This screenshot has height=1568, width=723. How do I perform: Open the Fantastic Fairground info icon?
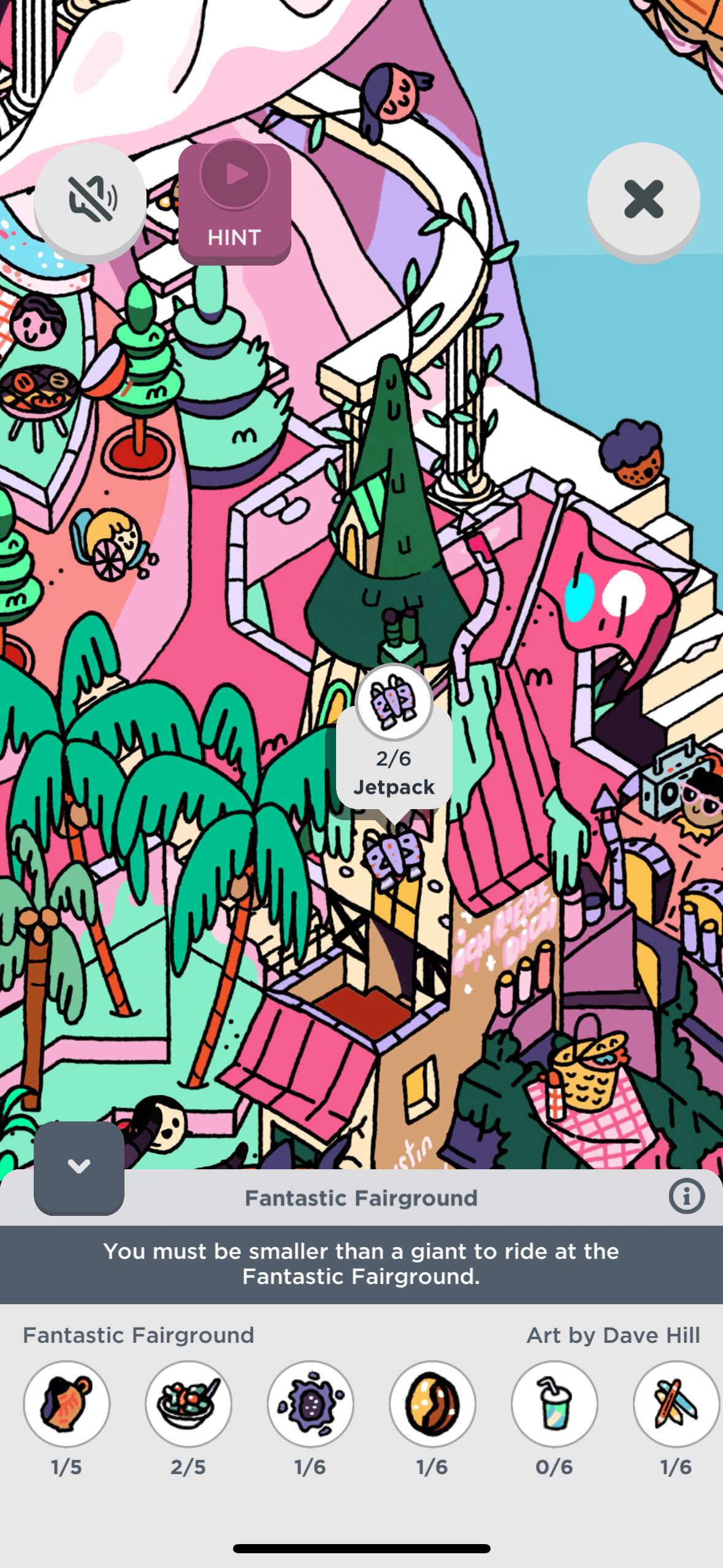(x=686, y=1196)
